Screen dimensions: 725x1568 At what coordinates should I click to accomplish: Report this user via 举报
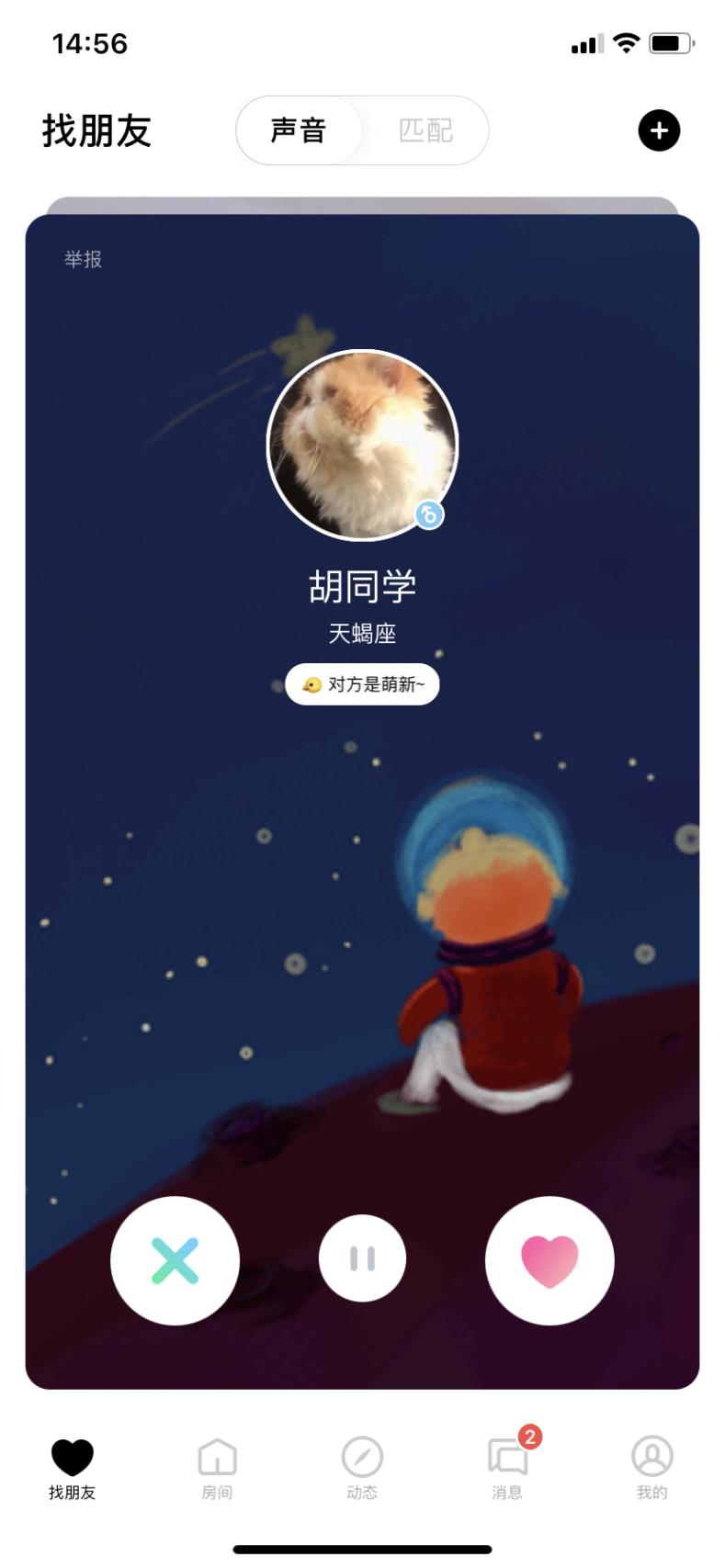click(x=83, y=259)
